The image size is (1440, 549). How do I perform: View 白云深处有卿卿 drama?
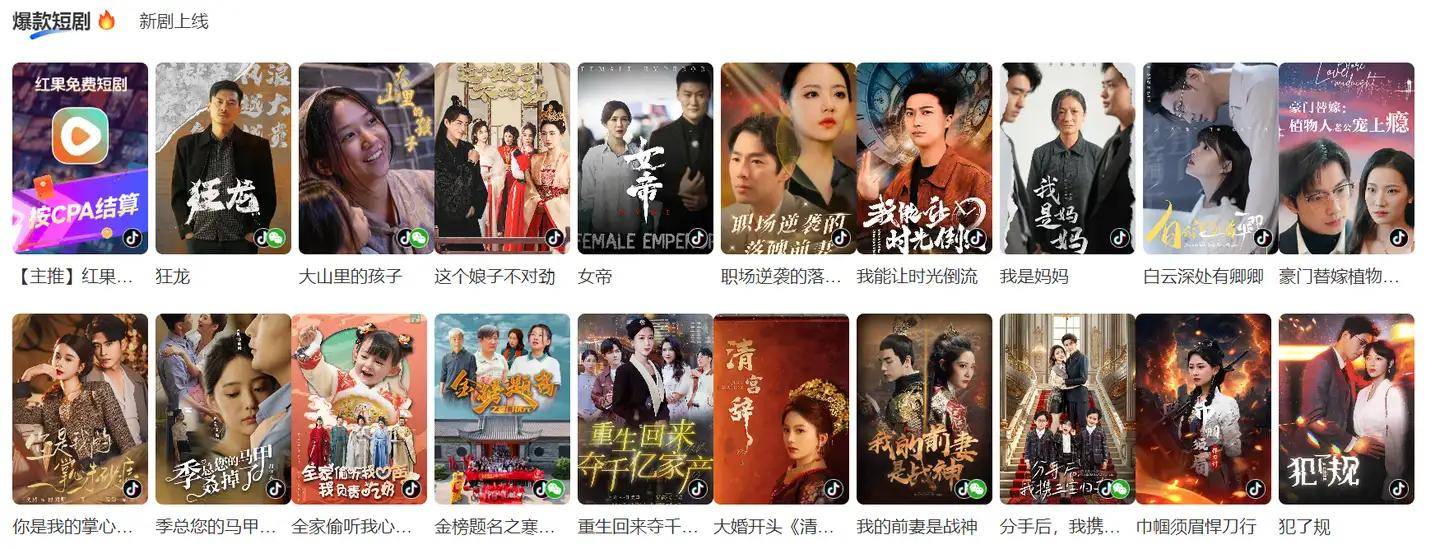pyautogui.click(x=1210, y=158)
